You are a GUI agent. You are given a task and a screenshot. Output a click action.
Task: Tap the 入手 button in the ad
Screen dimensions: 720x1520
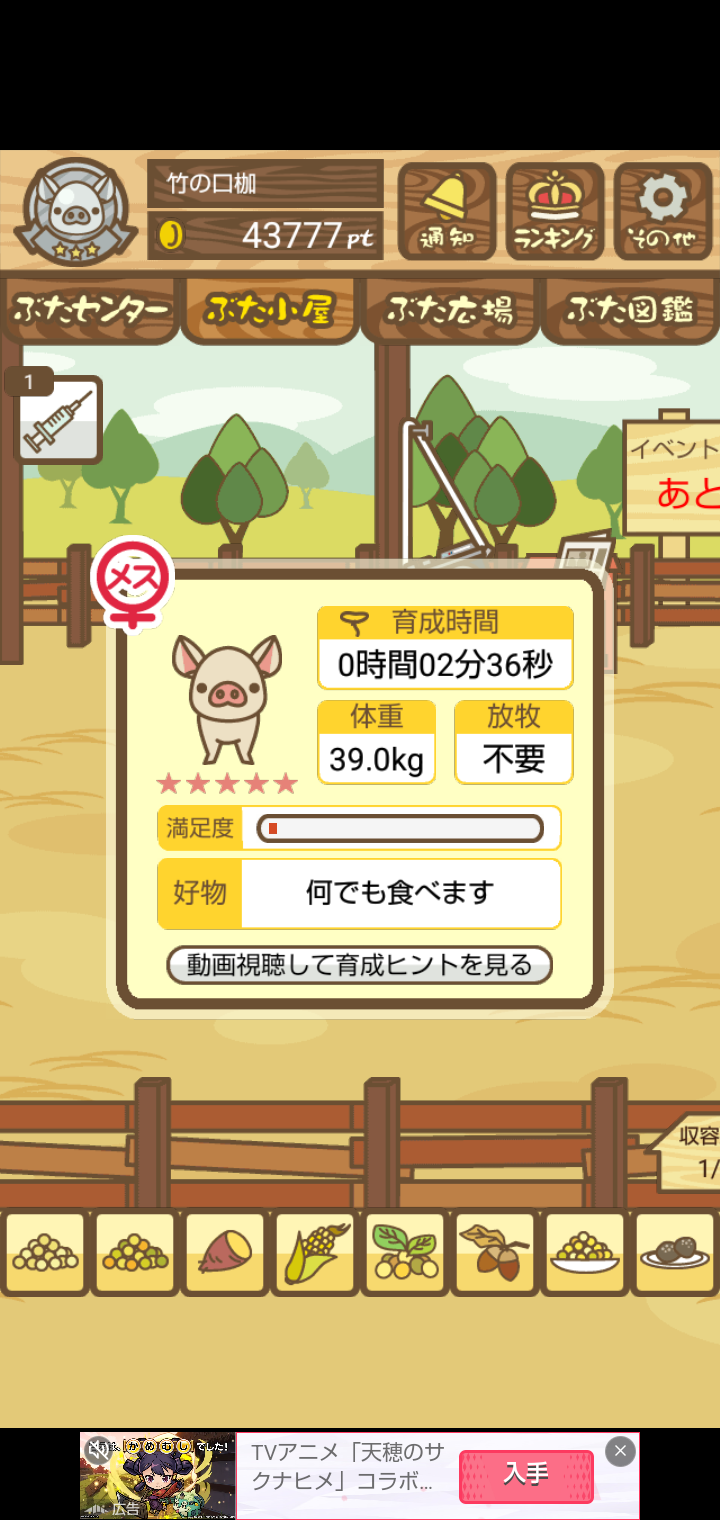point(526,1474)
